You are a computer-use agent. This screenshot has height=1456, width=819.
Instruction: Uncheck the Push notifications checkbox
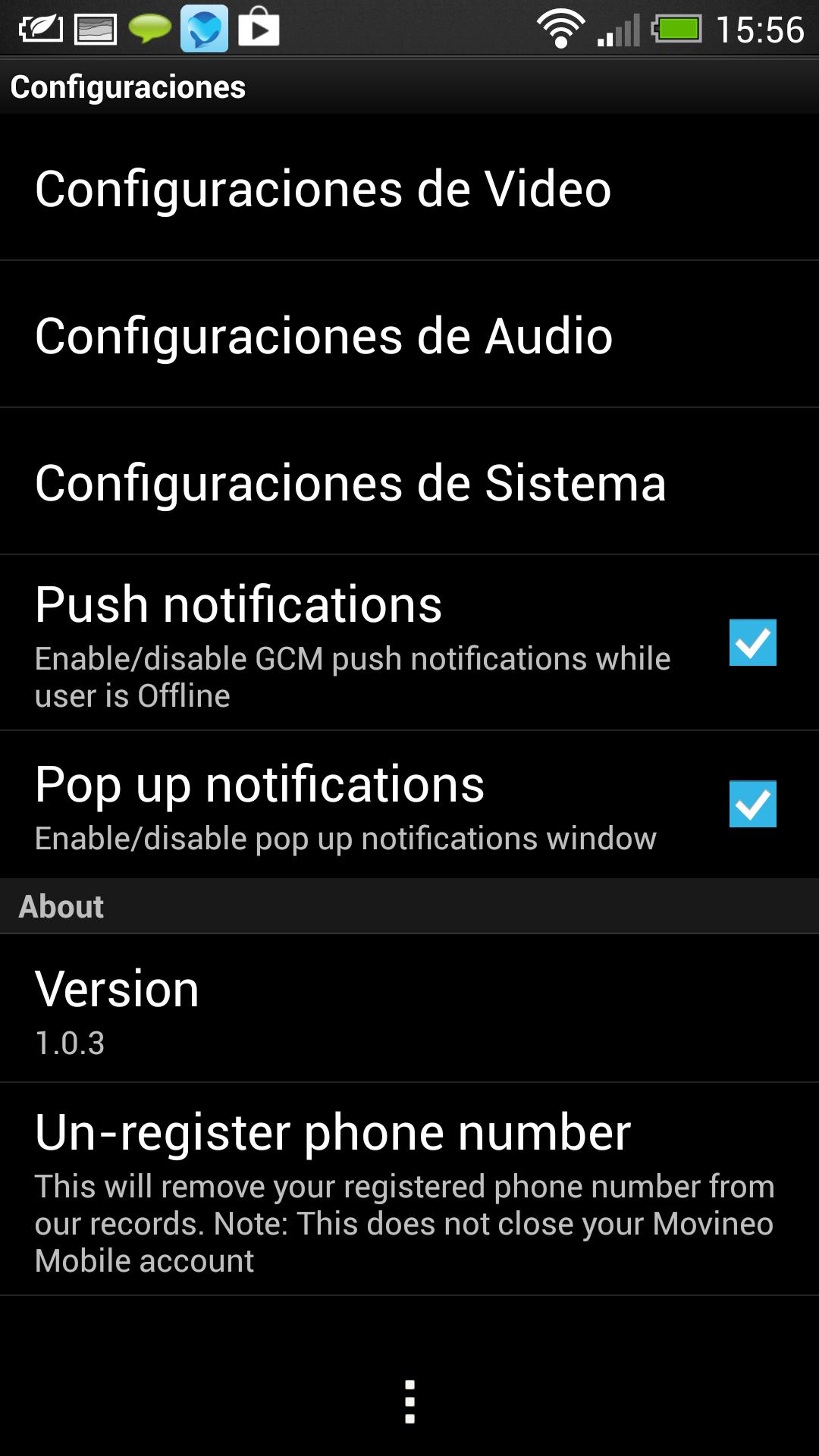(x=752, y=642)
